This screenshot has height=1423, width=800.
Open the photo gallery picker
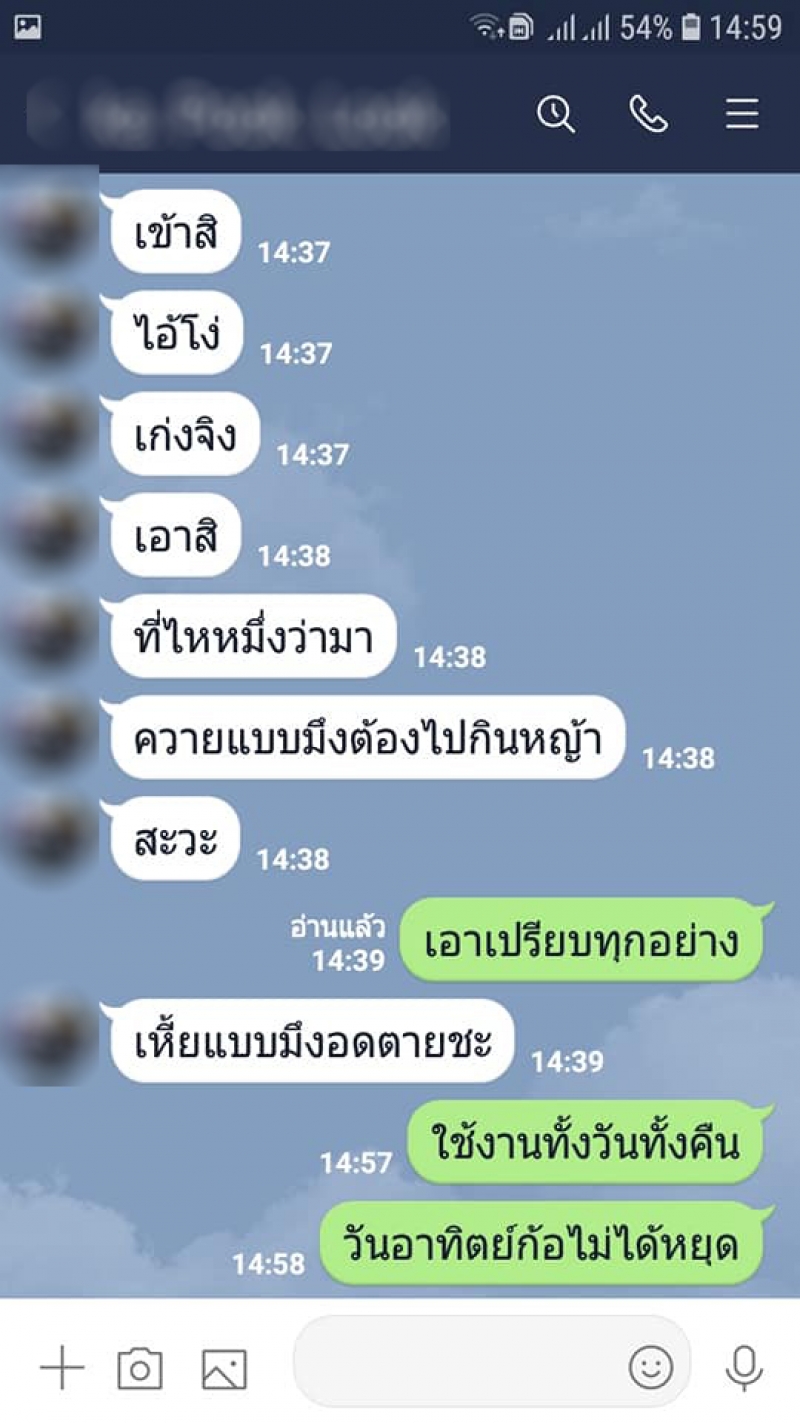pyautogui.click(x=224, y=1367)
